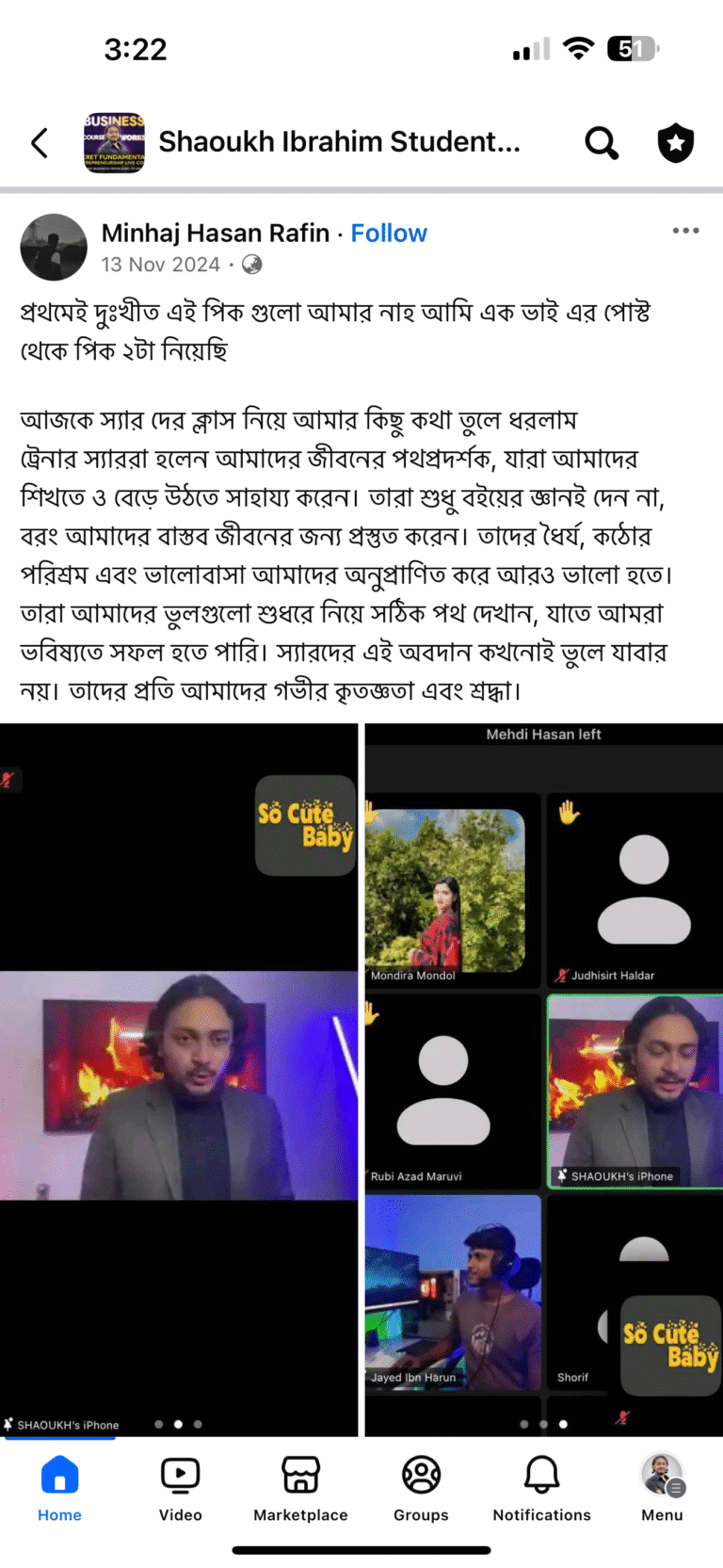Screen dimensions: 723x1568
Task: Open the post's three-dot options menu
Action: pos(685,231)
